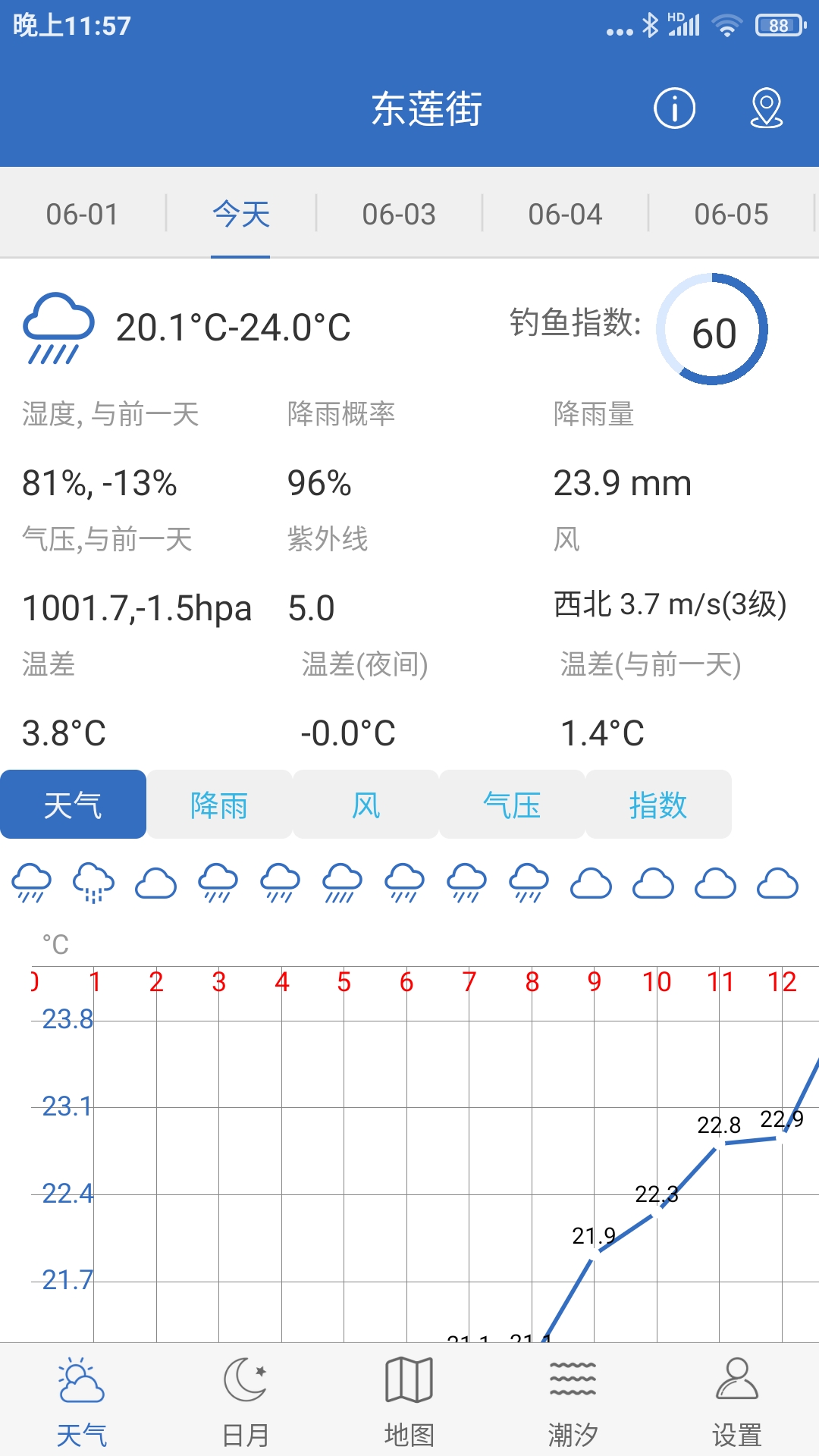Select the 06-05 date tab
This screenshot has width=819, height=1456.
(730, 215)
